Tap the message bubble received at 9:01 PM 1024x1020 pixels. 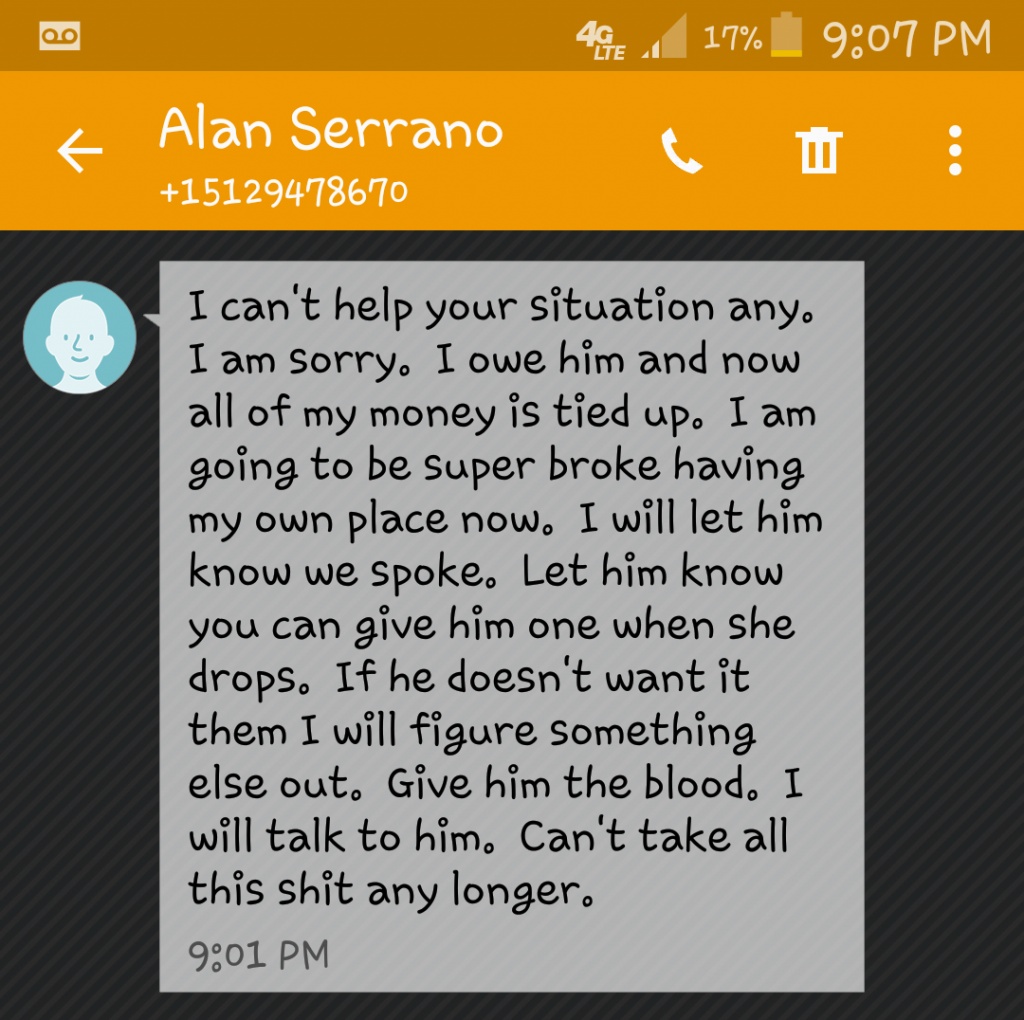(x=511, y=626)
